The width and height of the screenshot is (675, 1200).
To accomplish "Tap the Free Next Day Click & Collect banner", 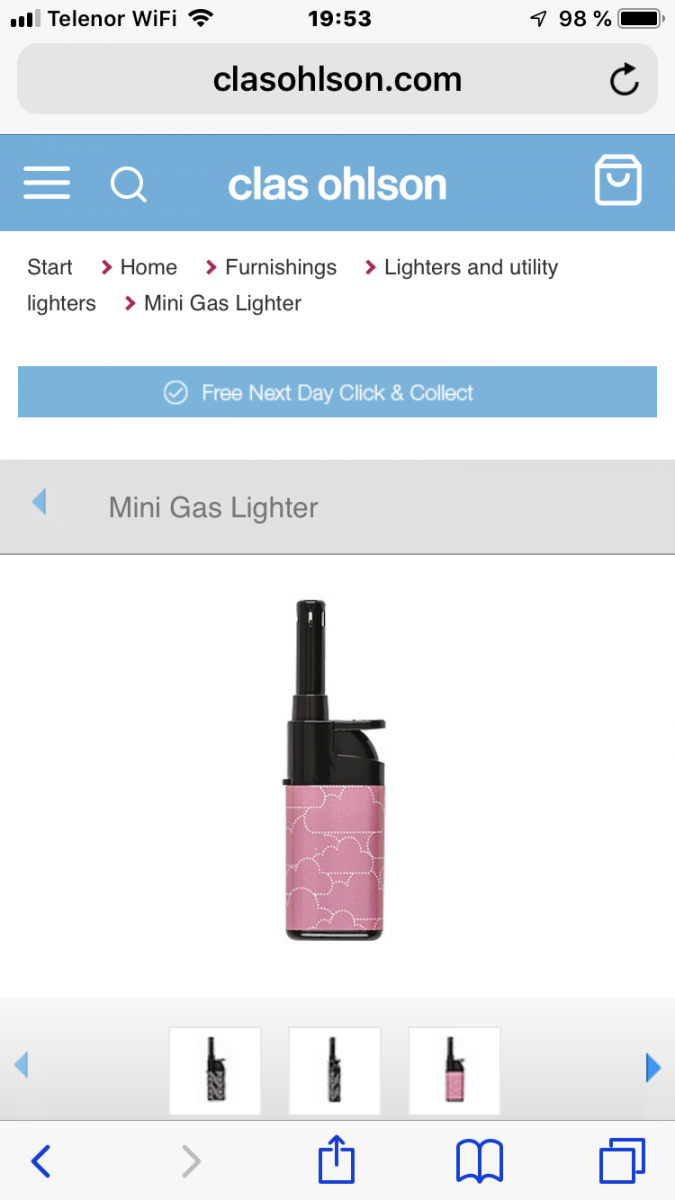I will point(337,392).
